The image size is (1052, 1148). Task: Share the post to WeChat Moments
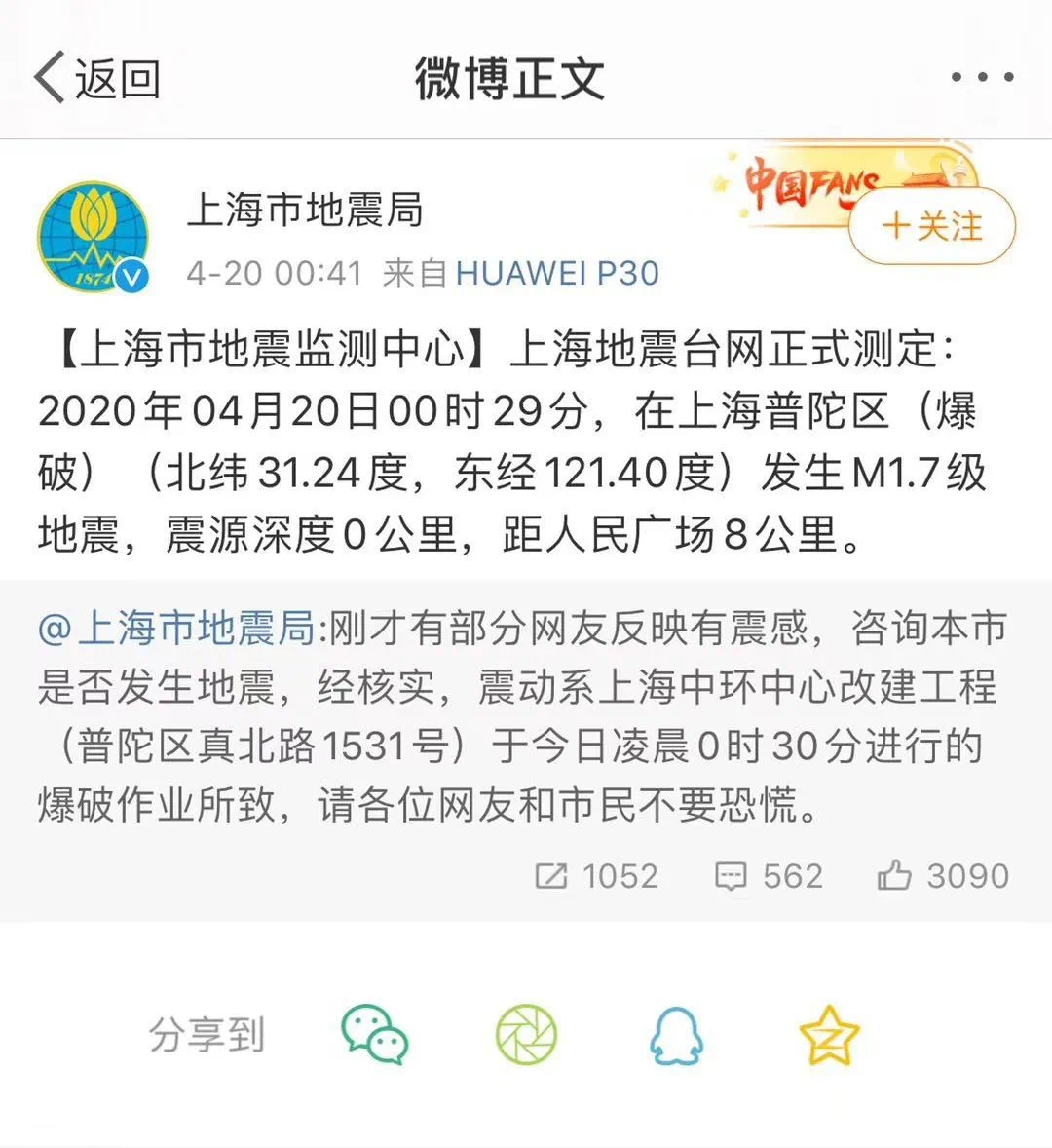click(x=526, y=1035)
